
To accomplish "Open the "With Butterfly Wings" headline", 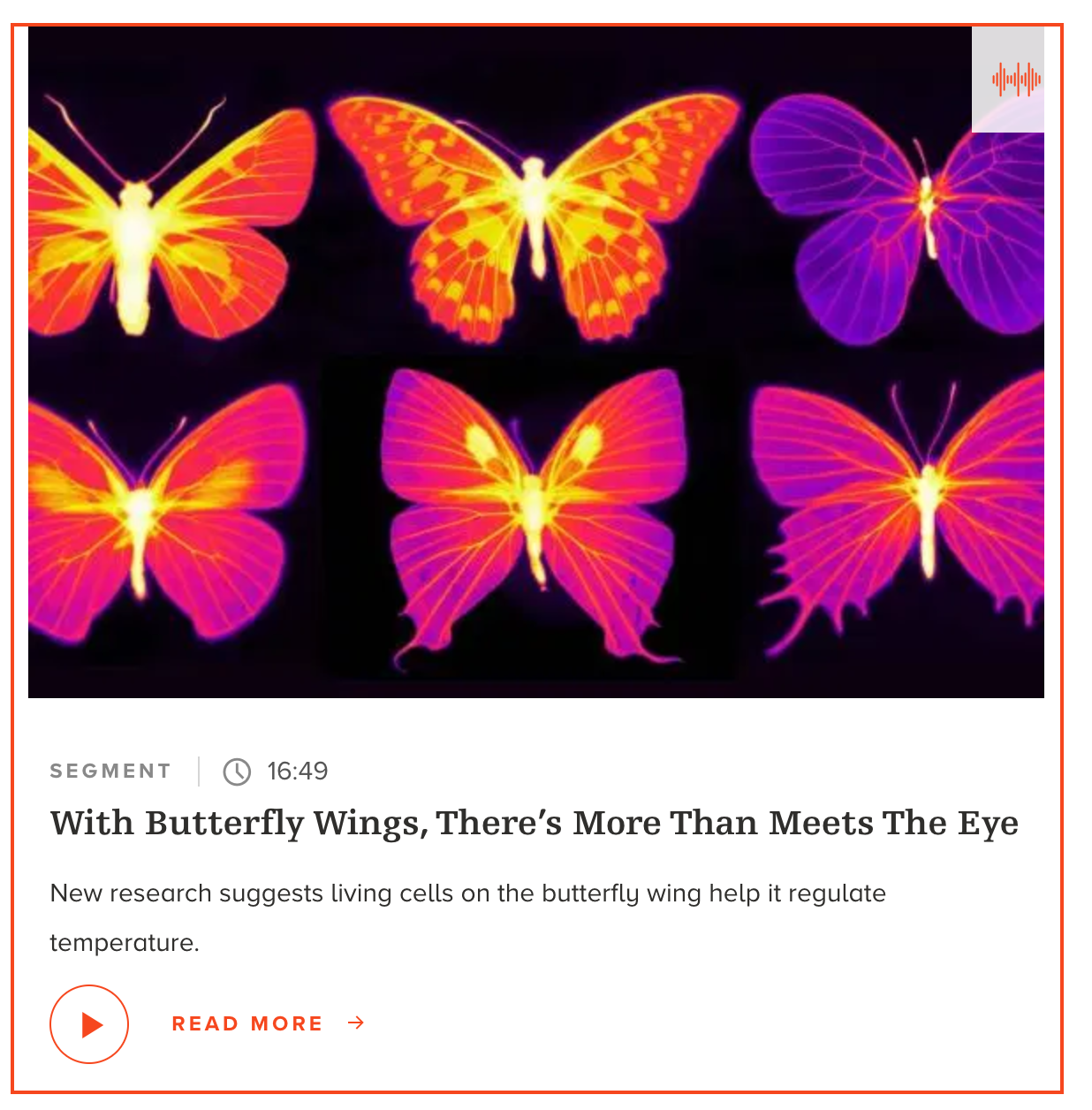I will (x=534, y=823).
